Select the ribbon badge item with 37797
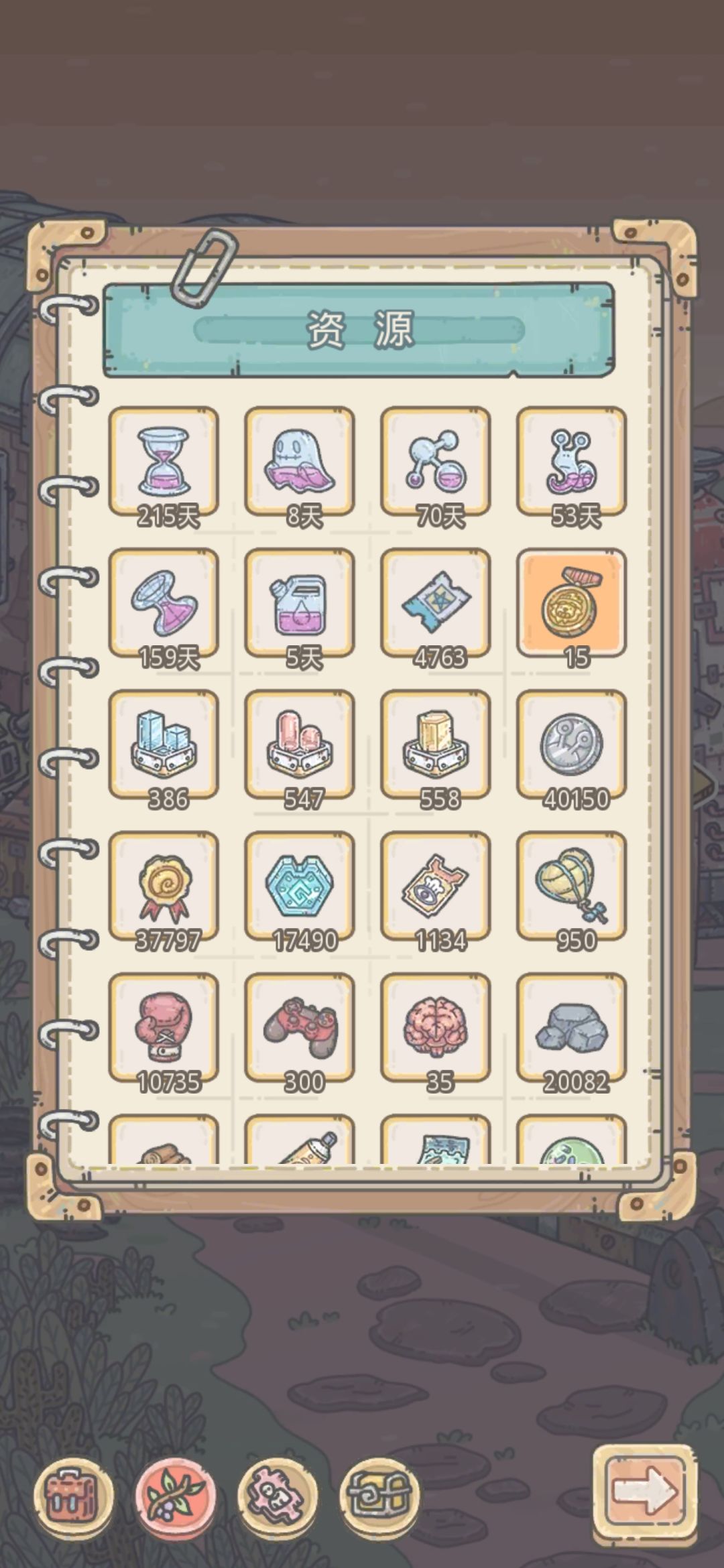This screenshot has height=1568, width=724. tap(164, 886)
